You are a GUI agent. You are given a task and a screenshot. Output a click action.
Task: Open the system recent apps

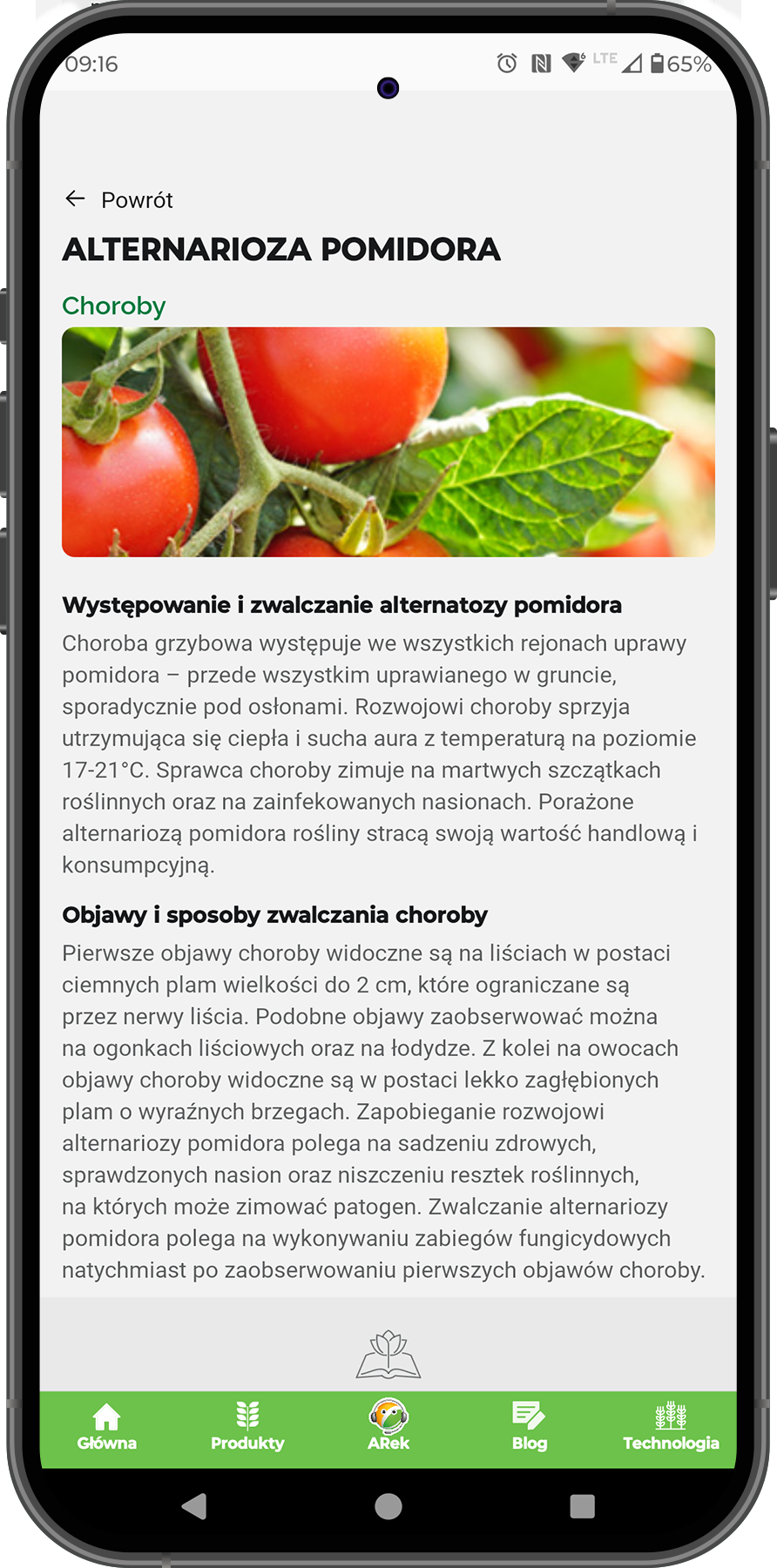pos(582,1506)
